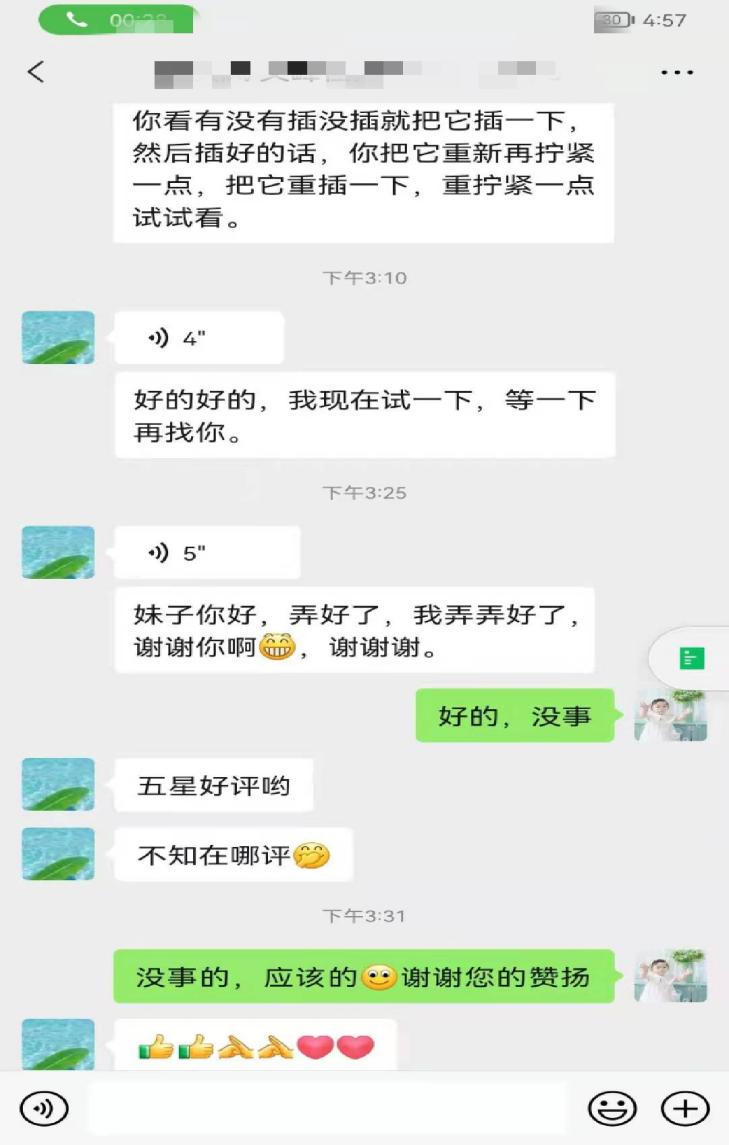Screen dimensions: 729x1145
Task: Play the 5-second voice message
Action: 206,552
